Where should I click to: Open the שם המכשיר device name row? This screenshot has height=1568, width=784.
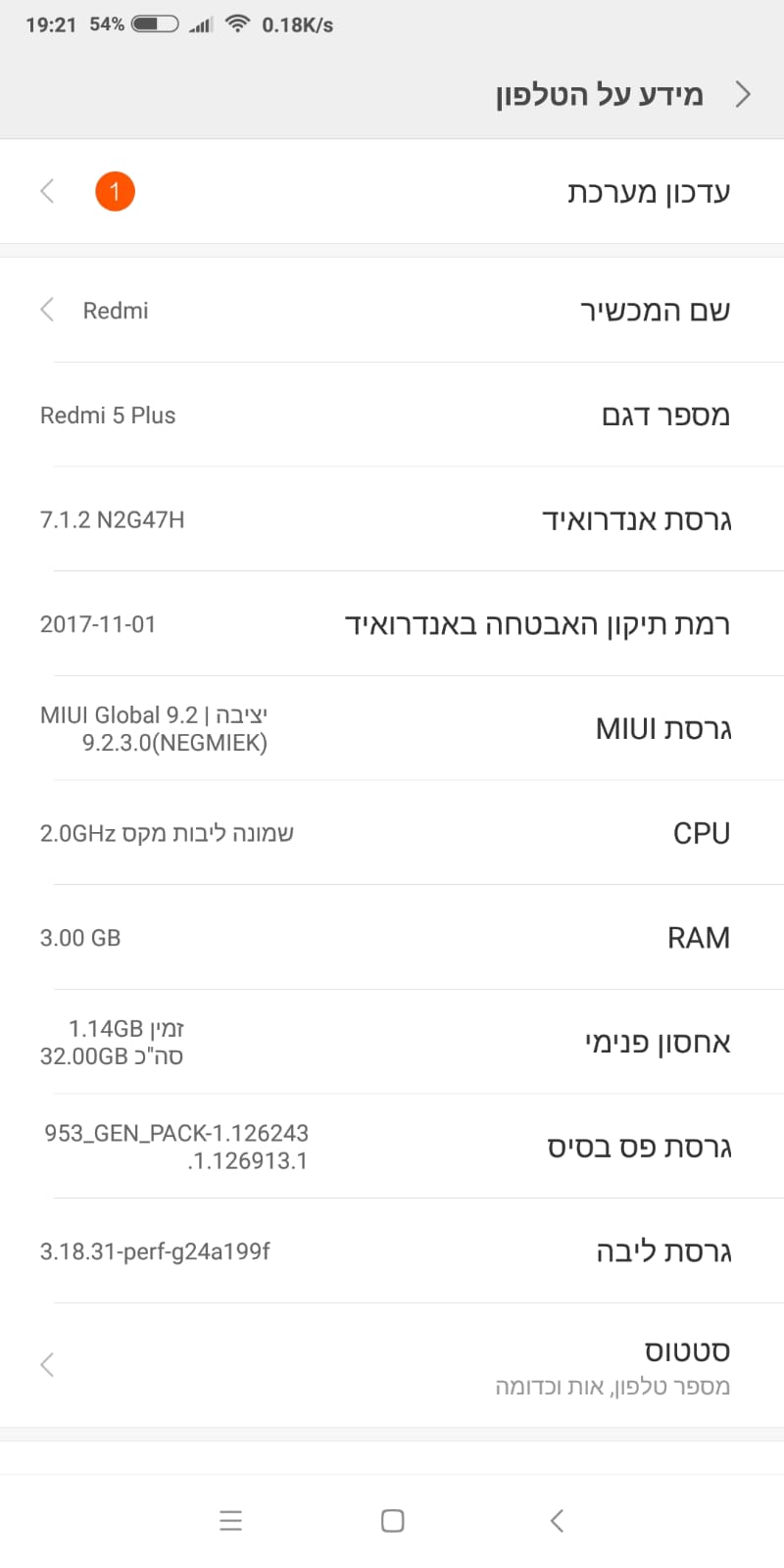pyautogui.click(x=392, y=310)
